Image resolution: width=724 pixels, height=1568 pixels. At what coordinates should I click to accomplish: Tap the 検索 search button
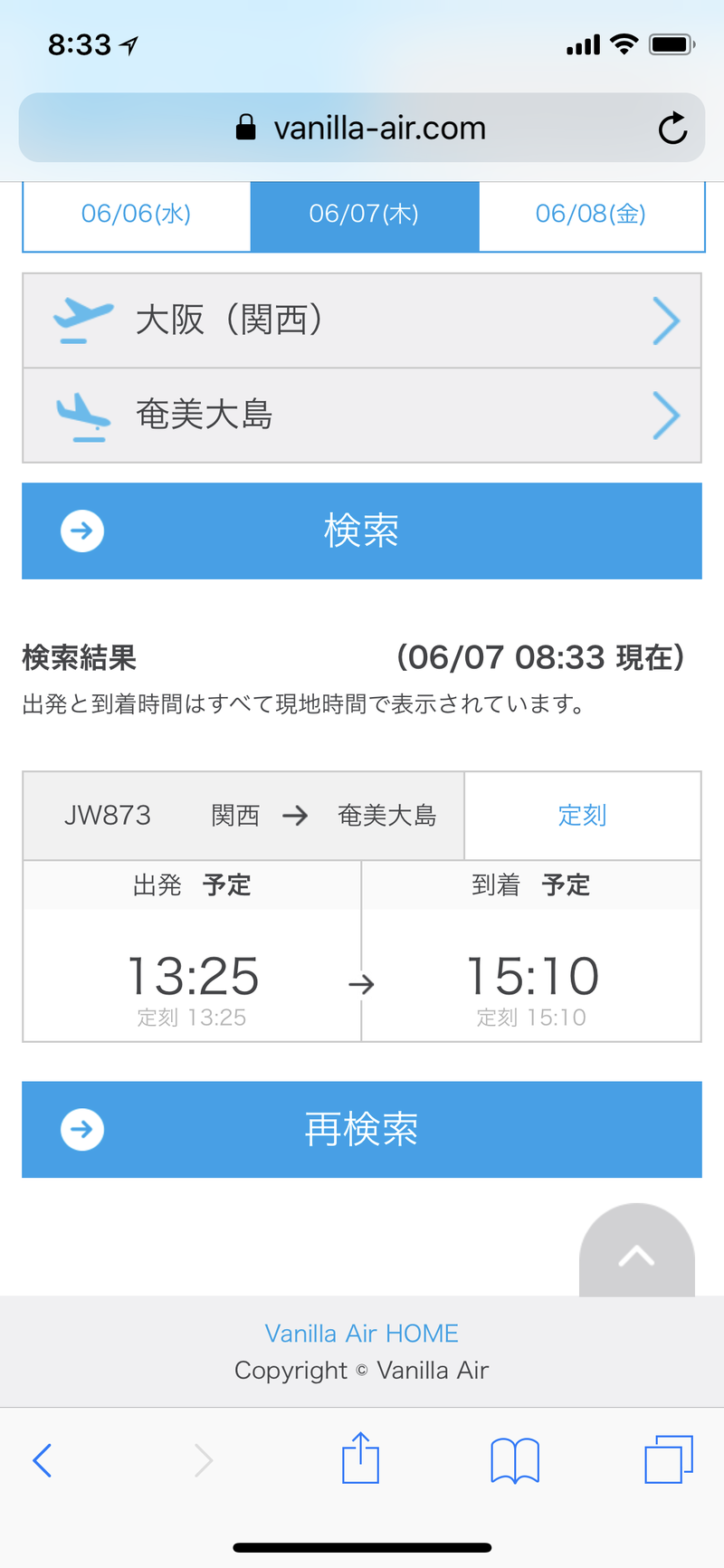pyautogui.click(x=362, y=531)
